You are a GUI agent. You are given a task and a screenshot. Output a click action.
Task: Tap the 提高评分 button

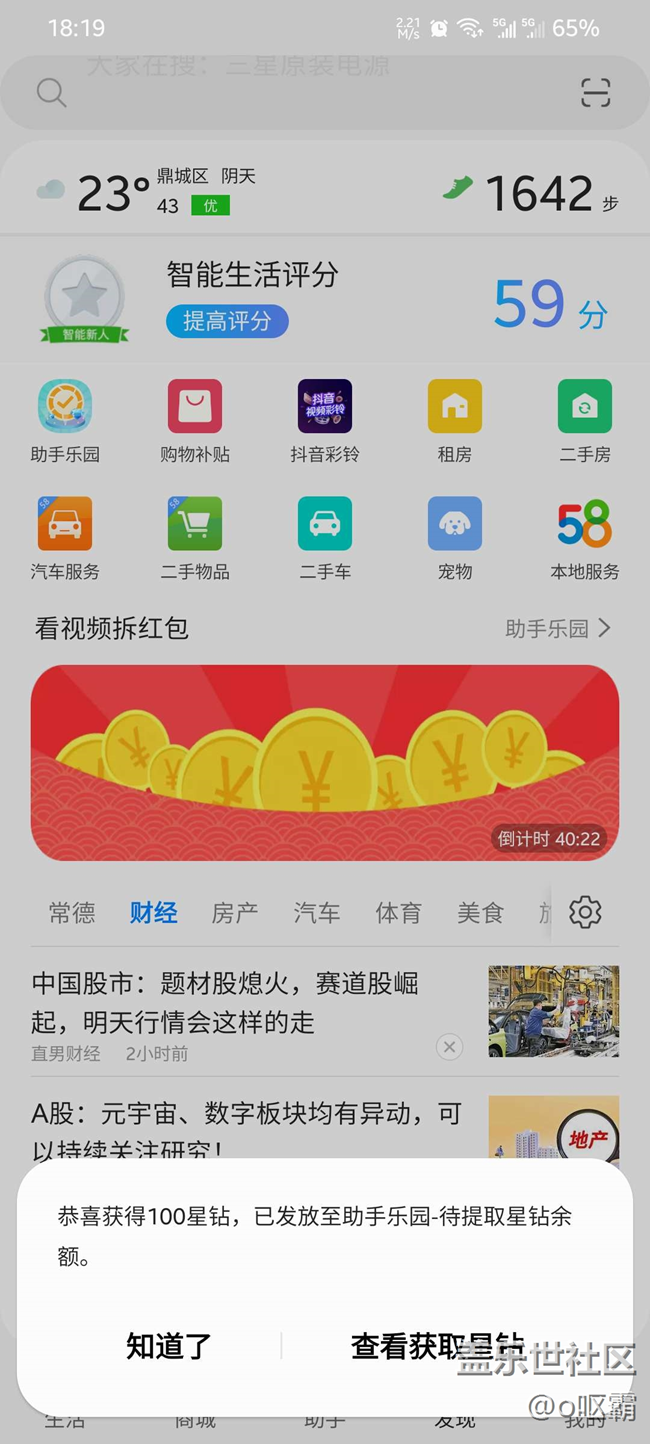tap(227, 321)
